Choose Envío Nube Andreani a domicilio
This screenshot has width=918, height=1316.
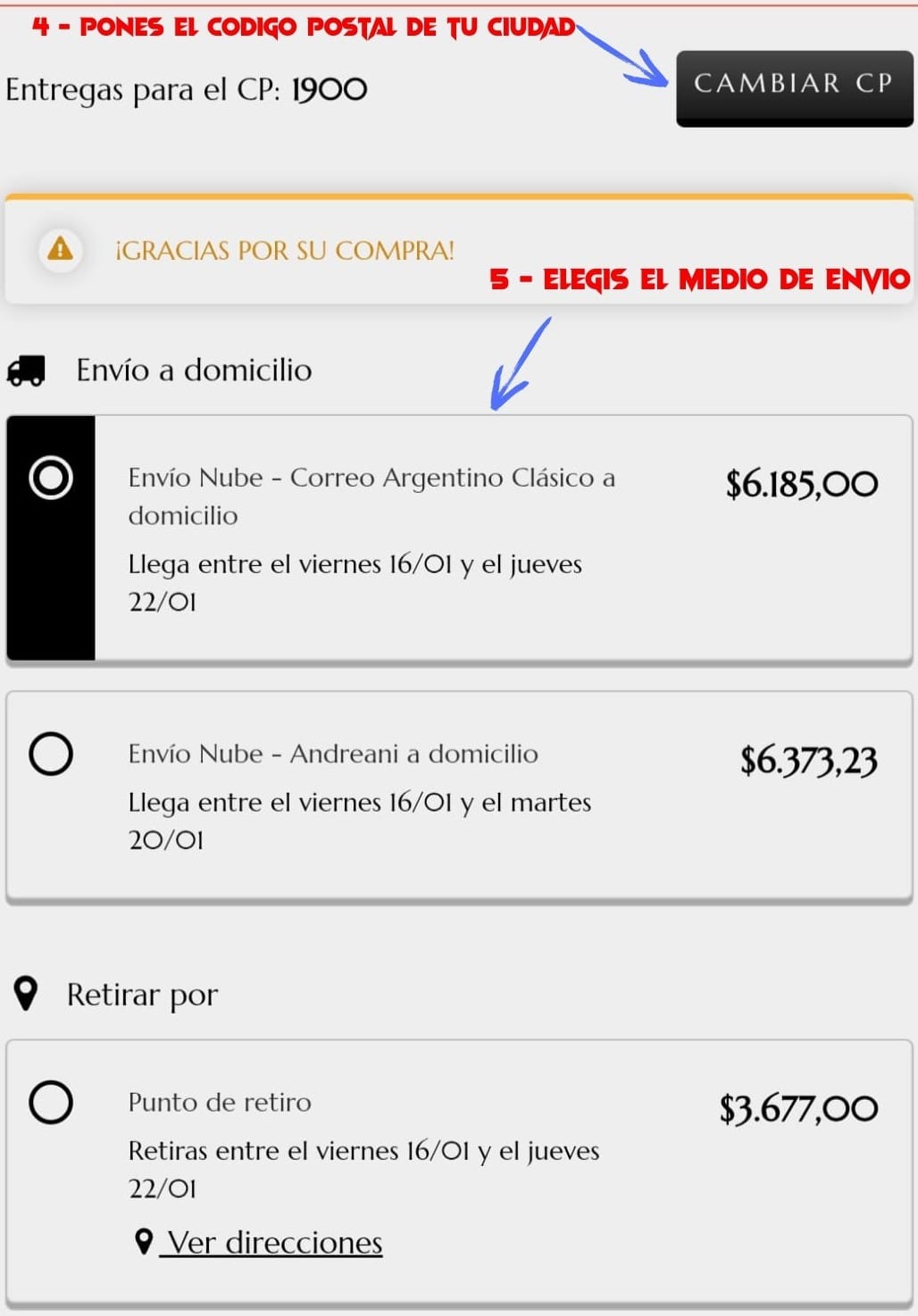(459, 796)
